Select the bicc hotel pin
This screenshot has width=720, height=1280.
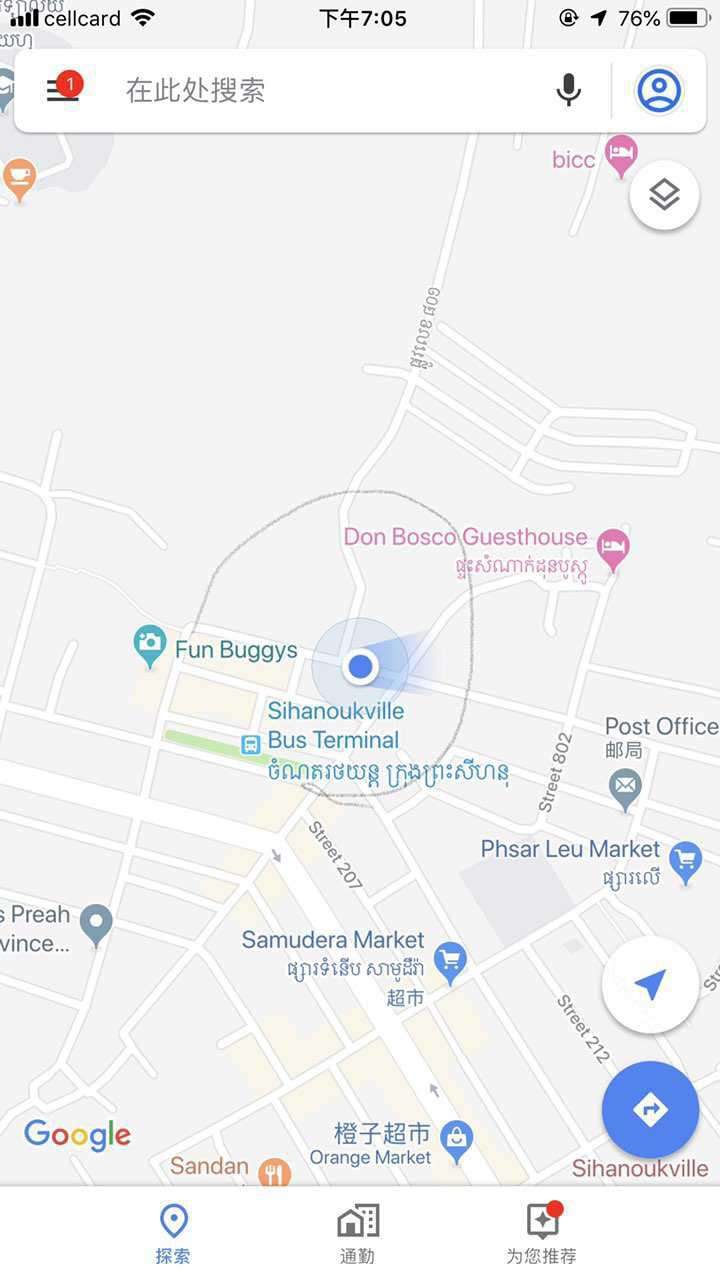(x=621, y=153)
